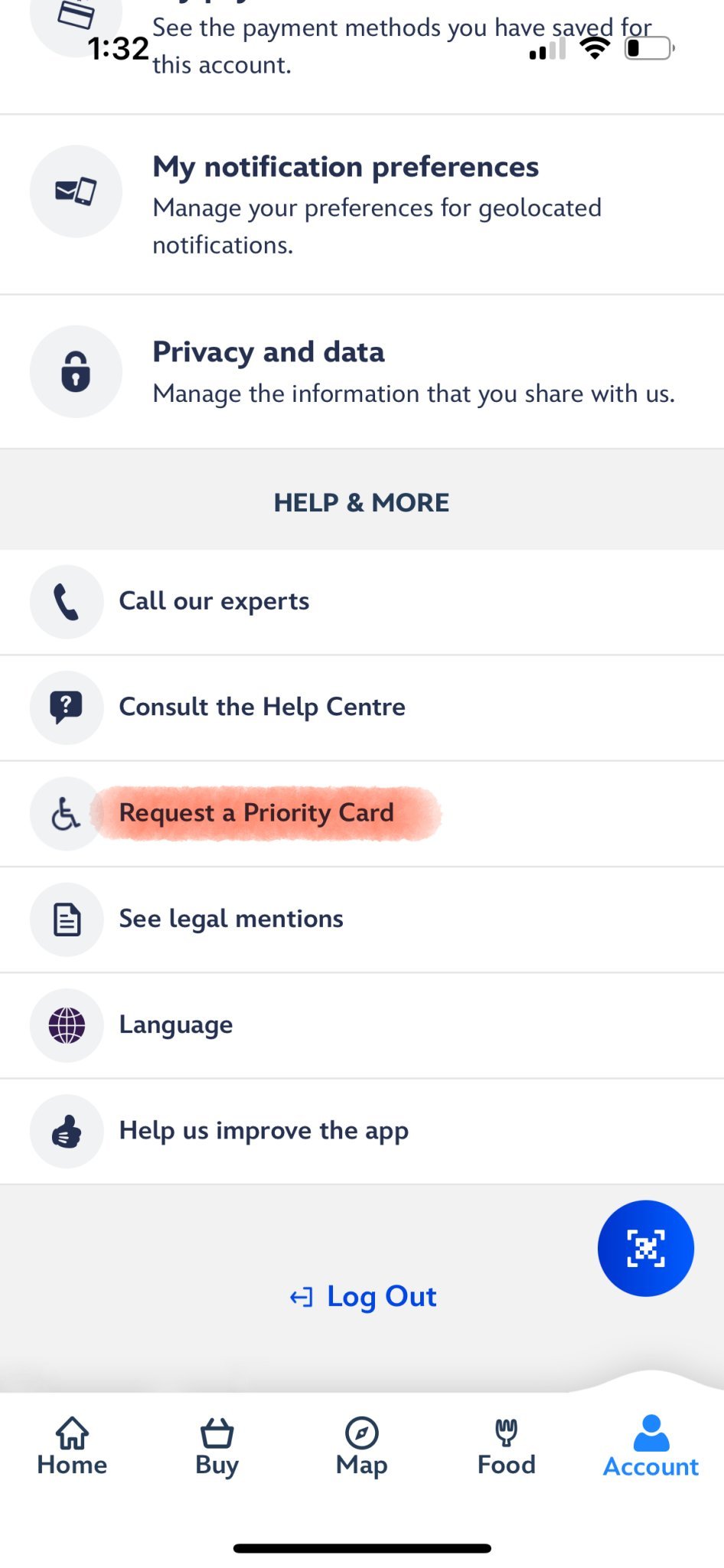Consult the Help Centre
Viewport: 724px width, 1568px height.
(x=362, y=707)
